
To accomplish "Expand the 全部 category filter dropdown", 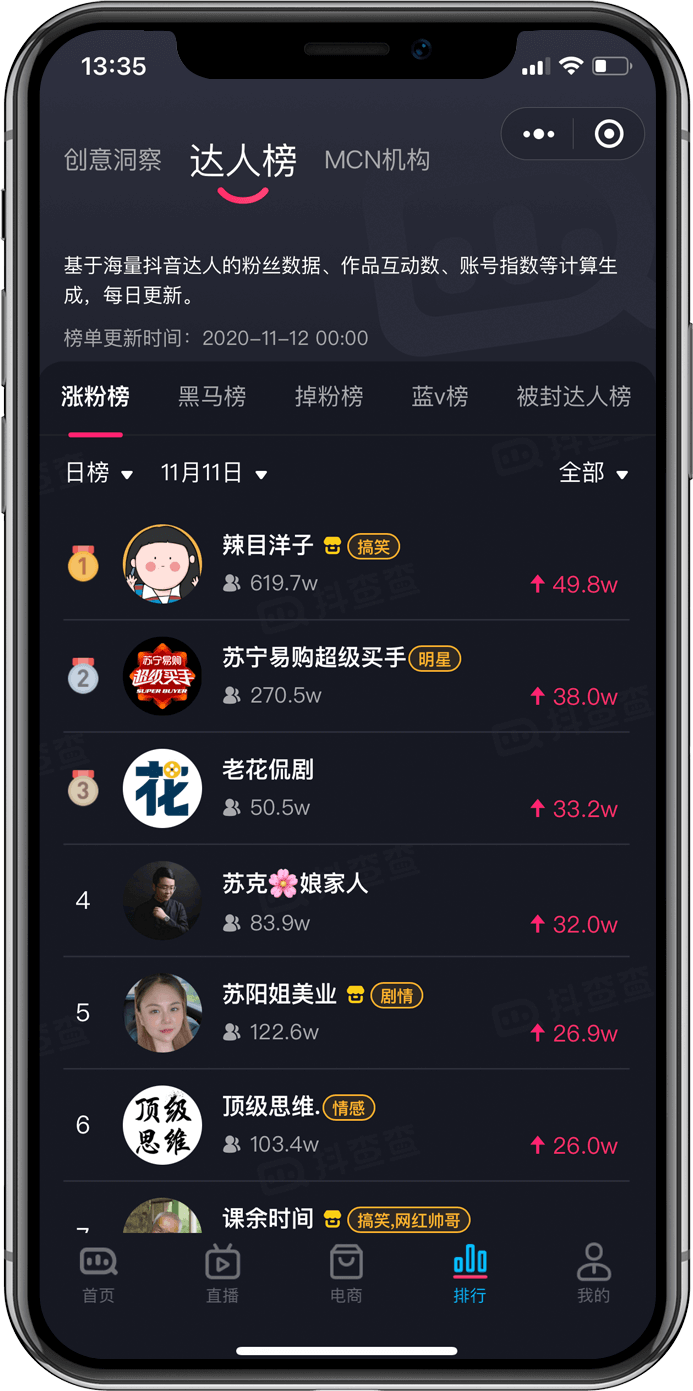I will click(x=593, y=473).
